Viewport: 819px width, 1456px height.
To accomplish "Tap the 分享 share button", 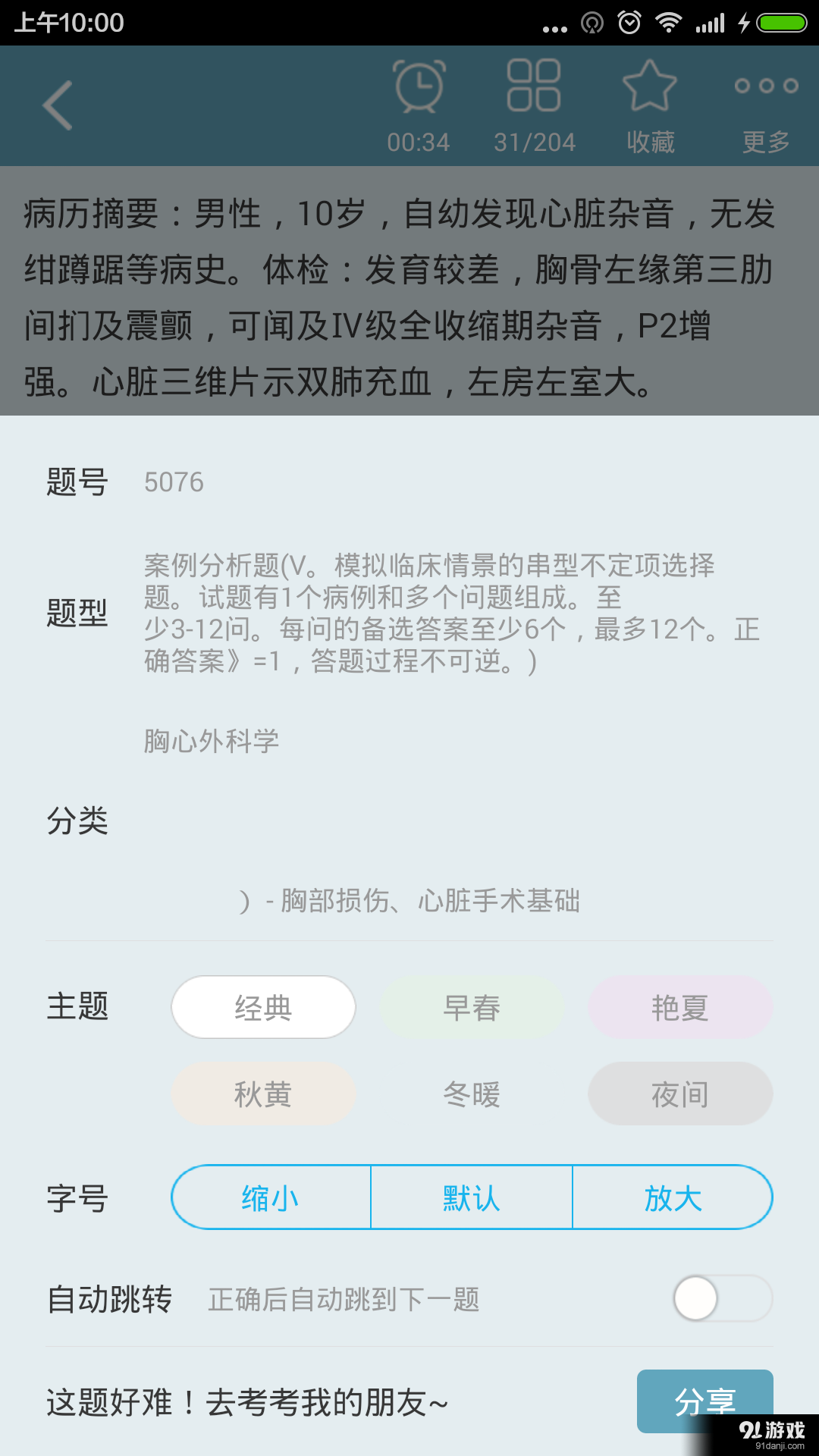I will pos(707,1401).
